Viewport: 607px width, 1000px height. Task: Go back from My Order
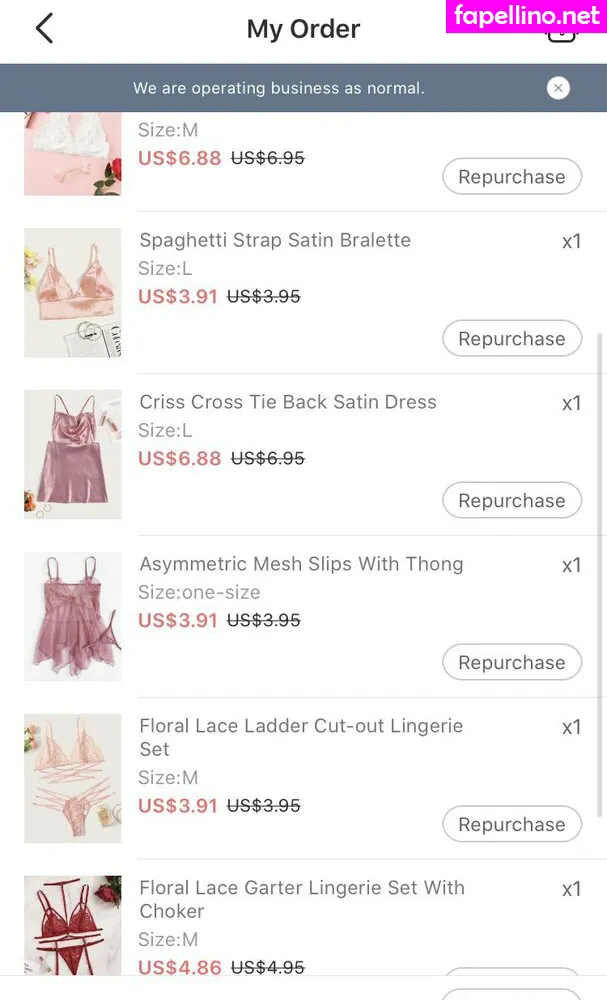click(x=44, y=28)
